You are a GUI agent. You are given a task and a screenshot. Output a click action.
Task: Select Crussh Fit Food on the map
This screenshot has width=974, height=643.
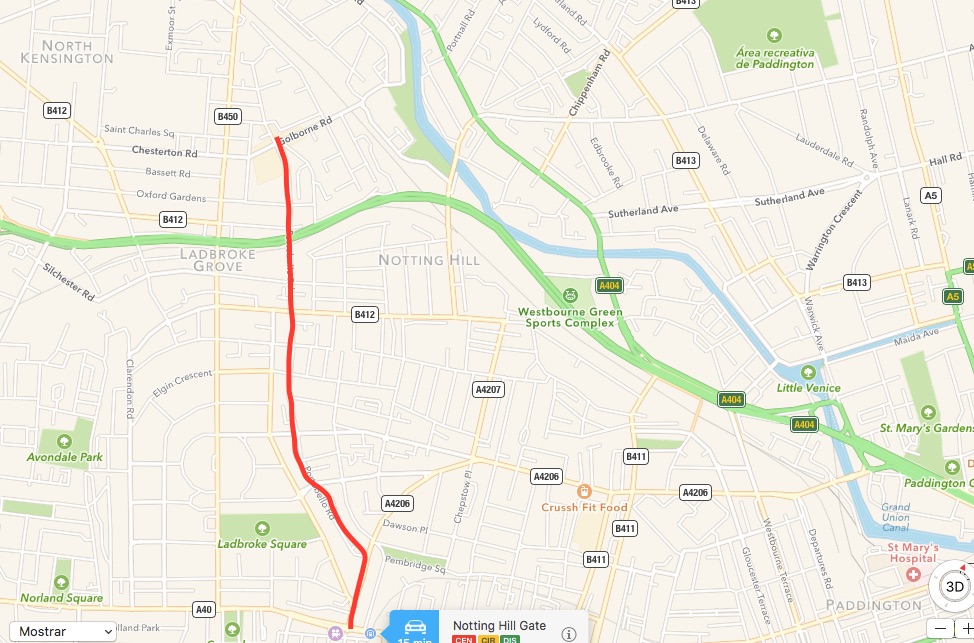pos(585,491)
